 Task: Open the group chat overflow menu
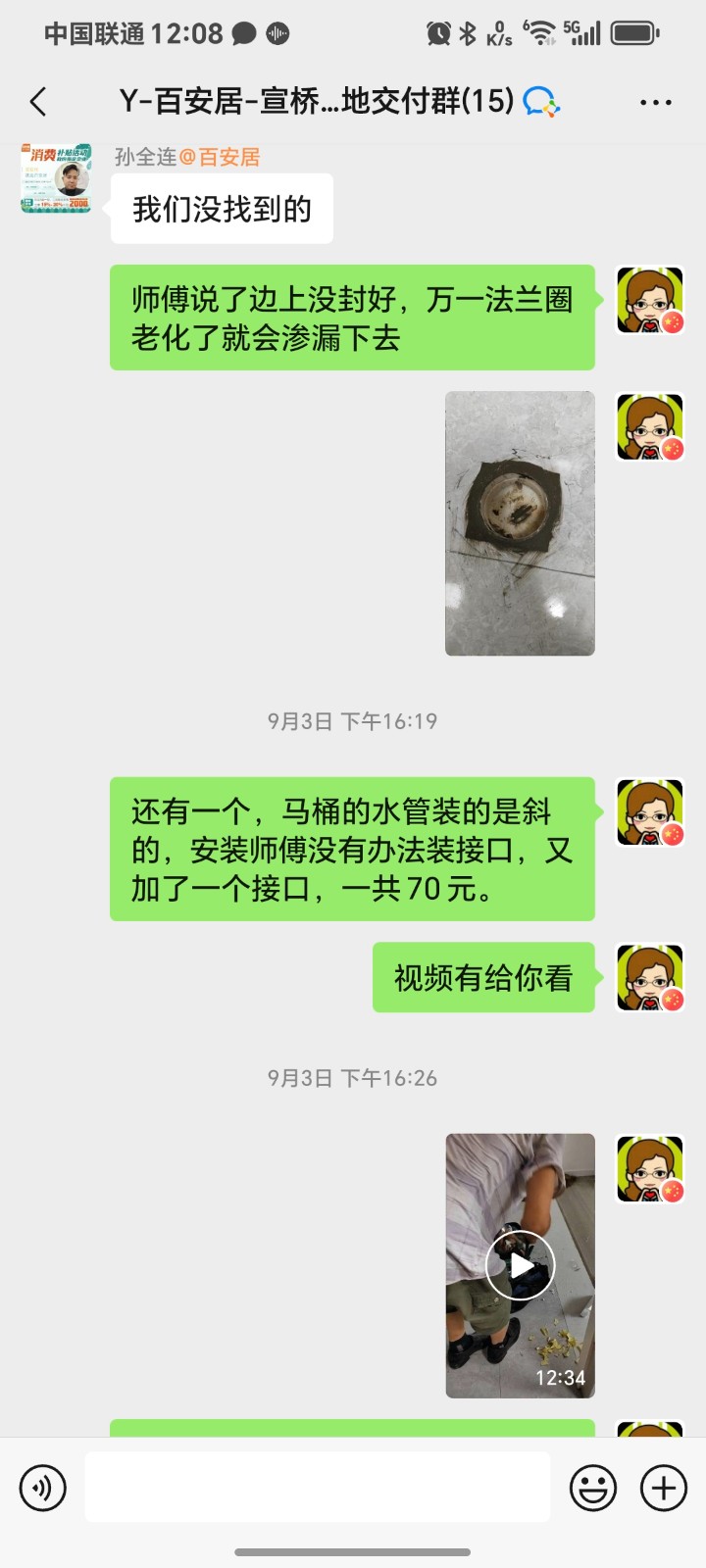(x=655, y=101)
